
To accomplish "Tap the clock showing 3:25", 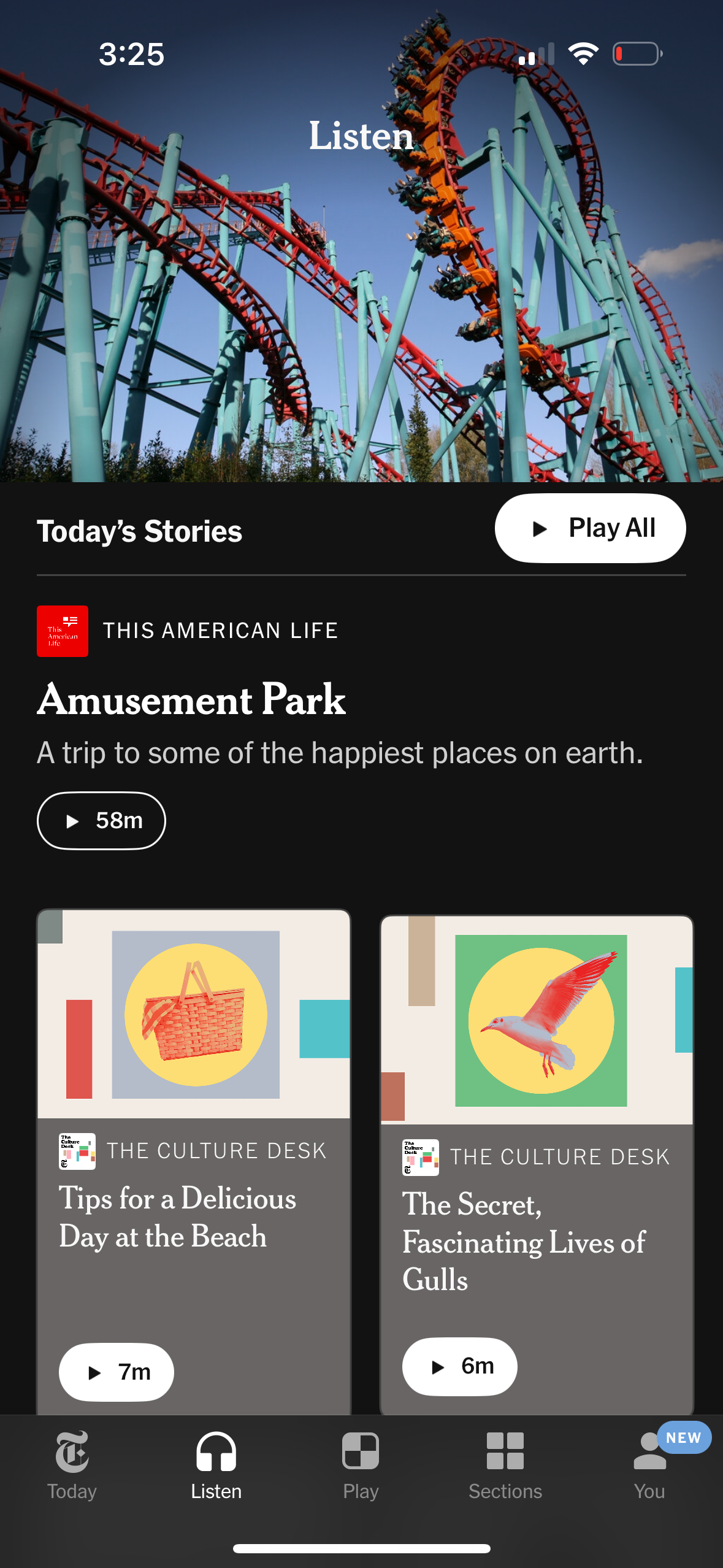I will click(131, 55).
